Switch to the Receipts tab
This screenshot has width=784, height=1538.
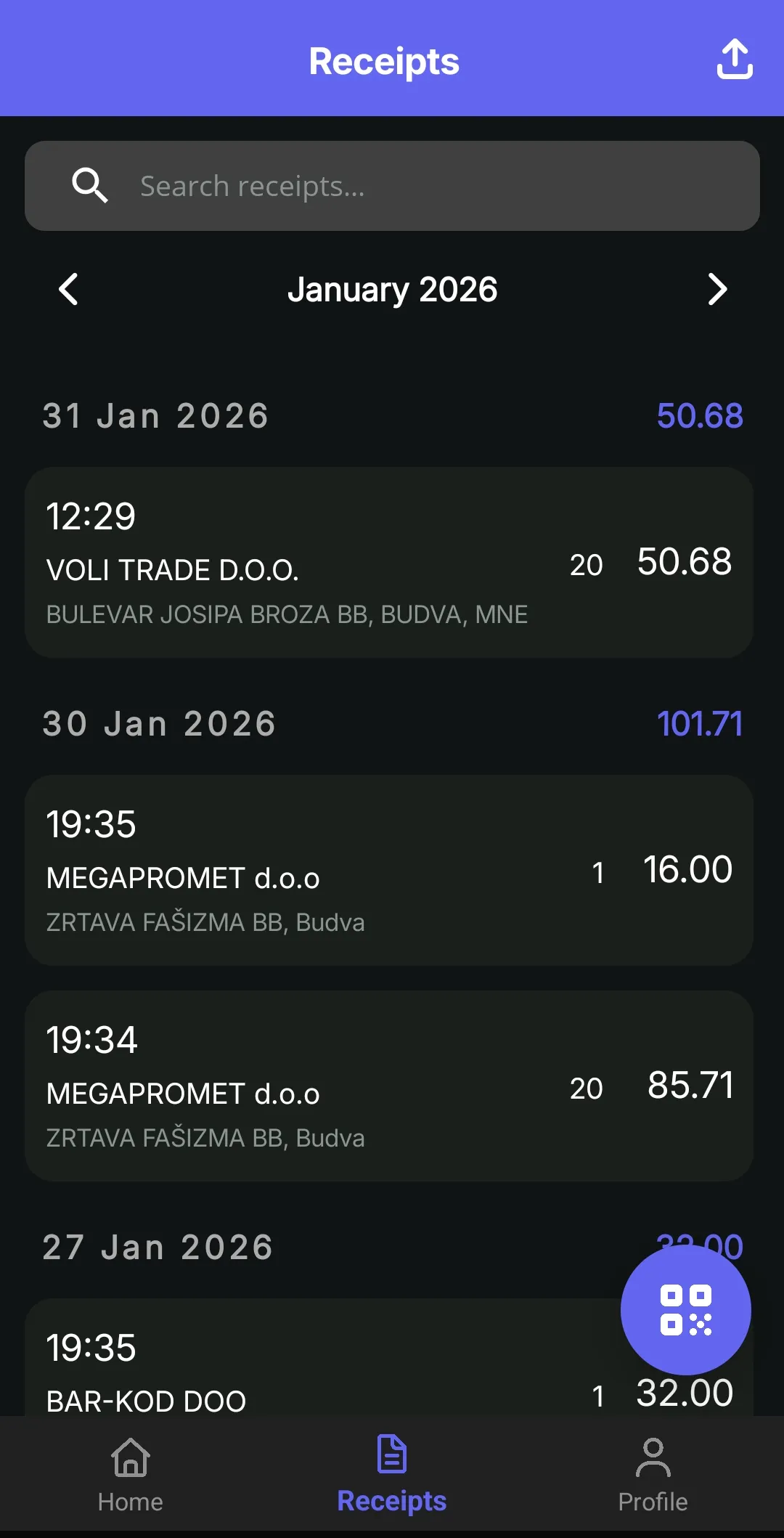tap(391, 1474)
